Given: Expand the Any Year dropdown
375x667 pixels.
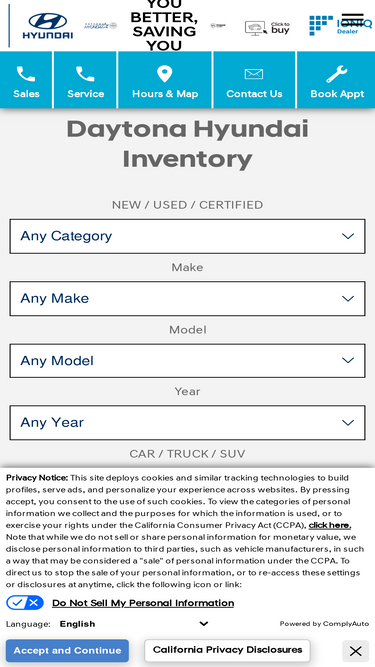Looking at the screenshot, I should coord(188,422).
